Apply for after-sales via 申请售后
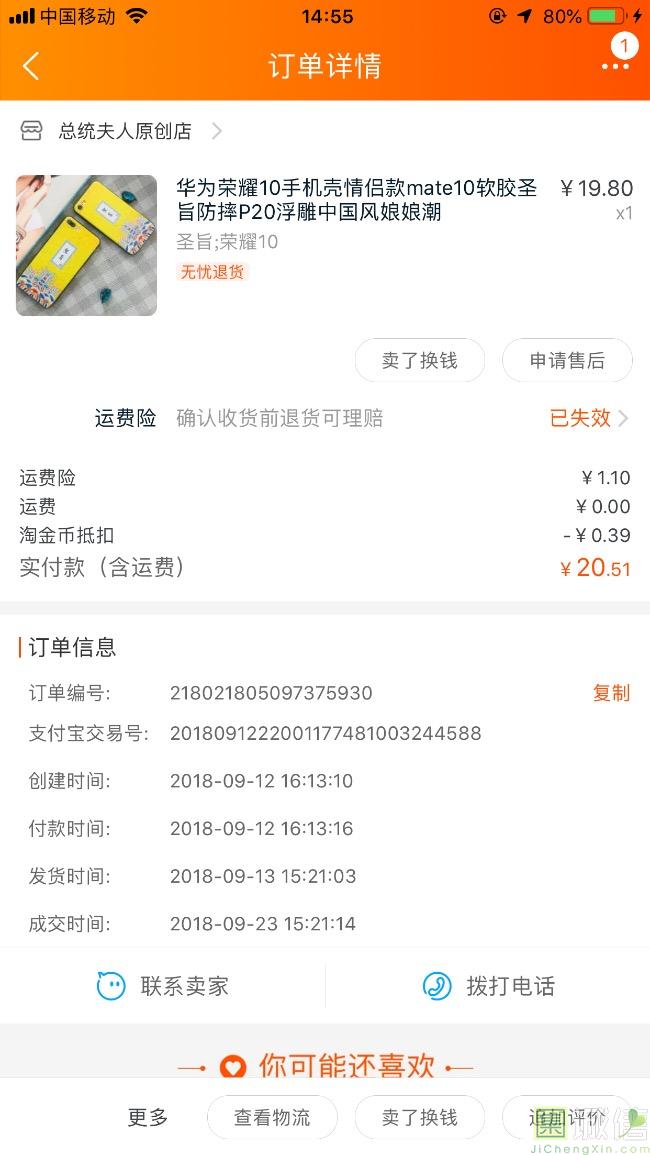Viewport: 650px width, 1155px height. click(567, 361)
